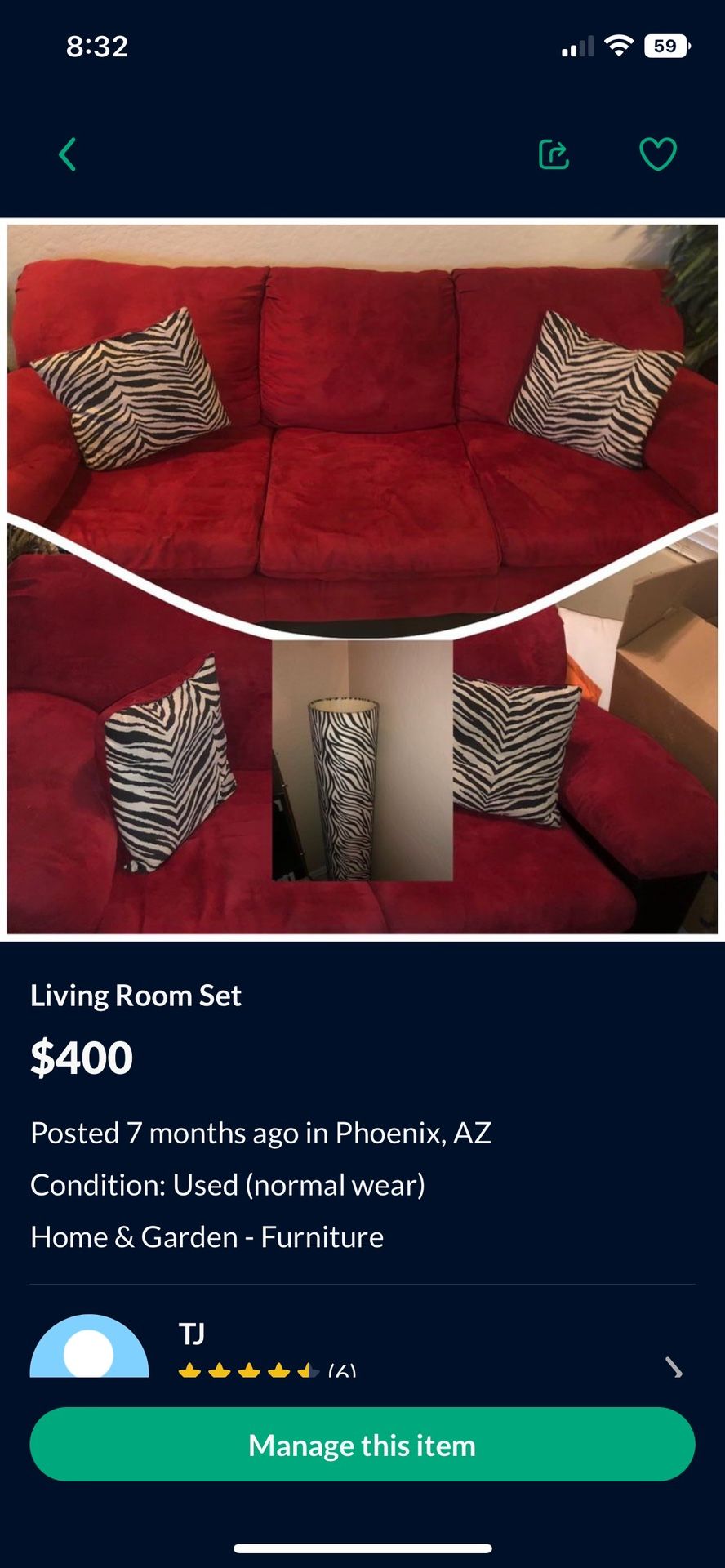Open seller TJ's profile
The width and height of the screenshot is (725, 1568).
click(362, 1347)
